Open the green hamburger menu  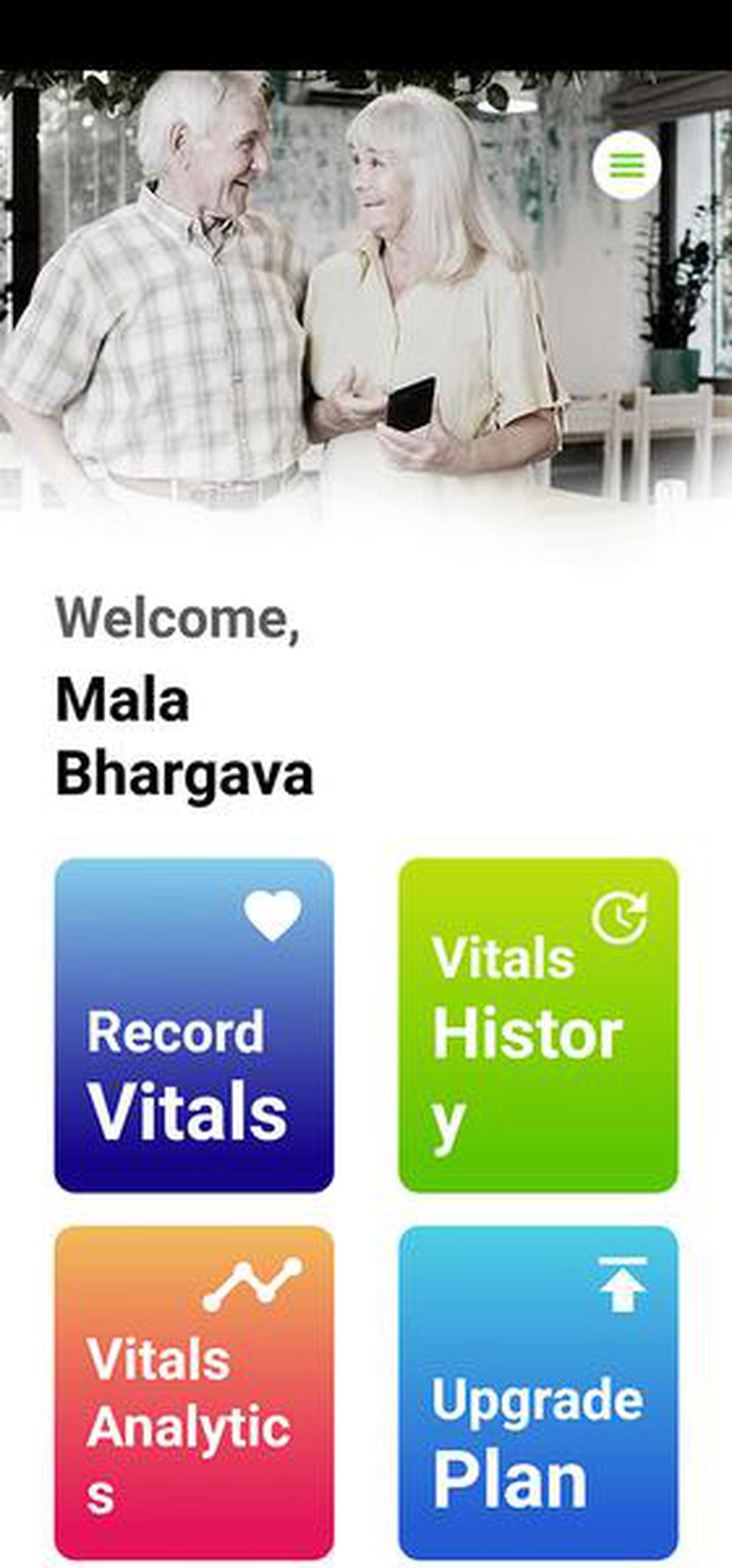[x=626, y=165]
